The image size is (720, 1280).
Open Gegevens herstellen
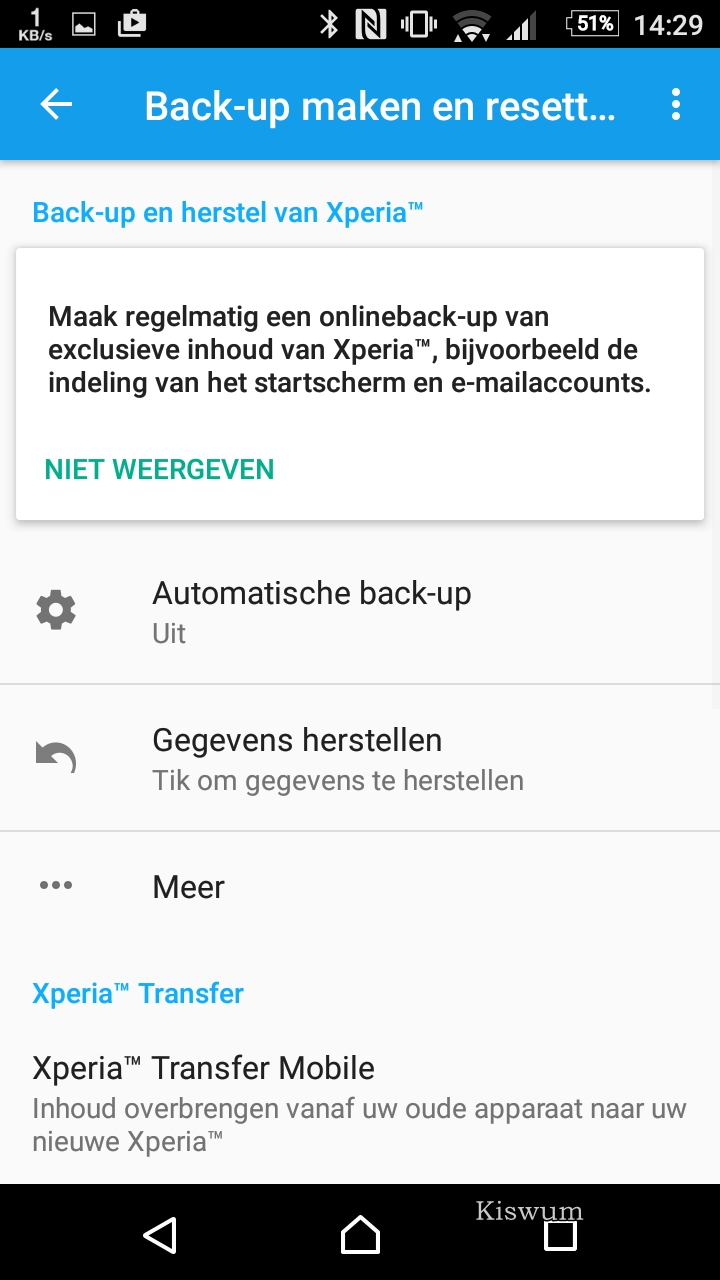coord(360,758)
